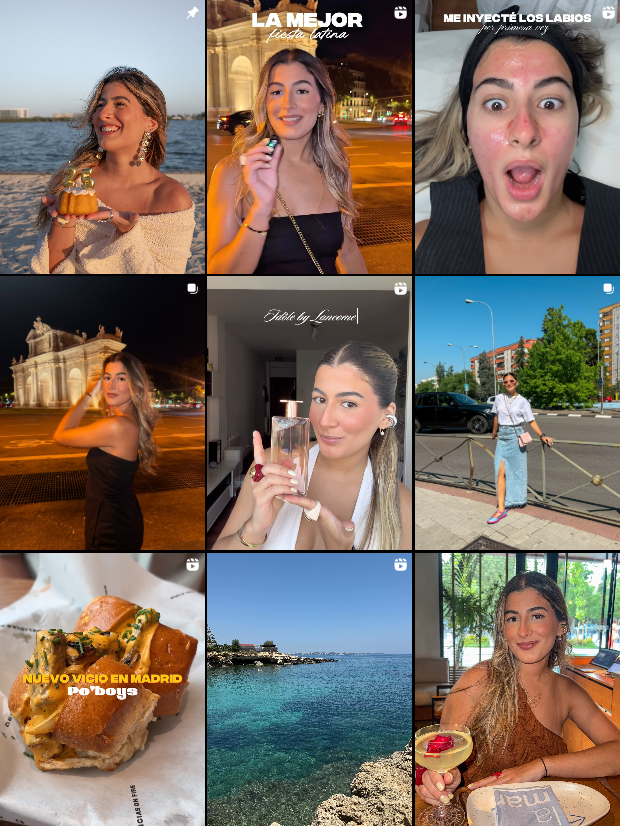Open the pinned beach birthday cake post

coord(102,137)
